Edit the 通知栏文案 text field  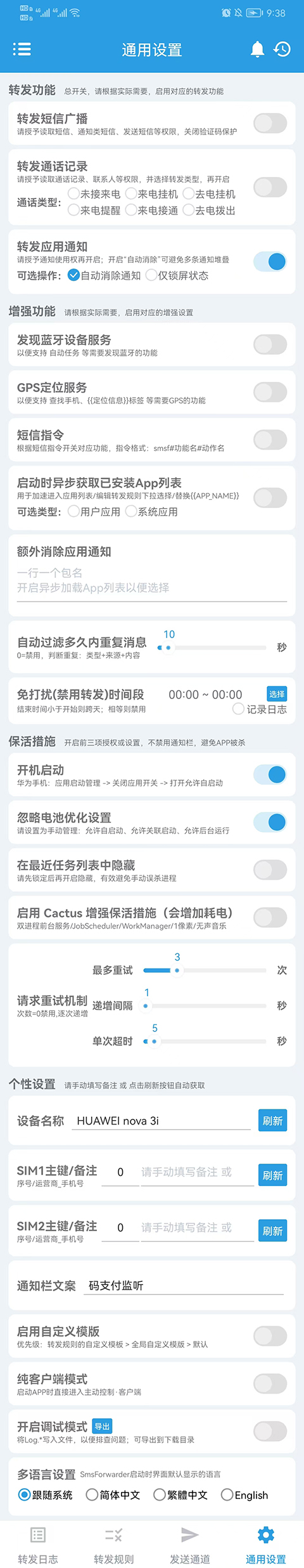[184, 1286]
